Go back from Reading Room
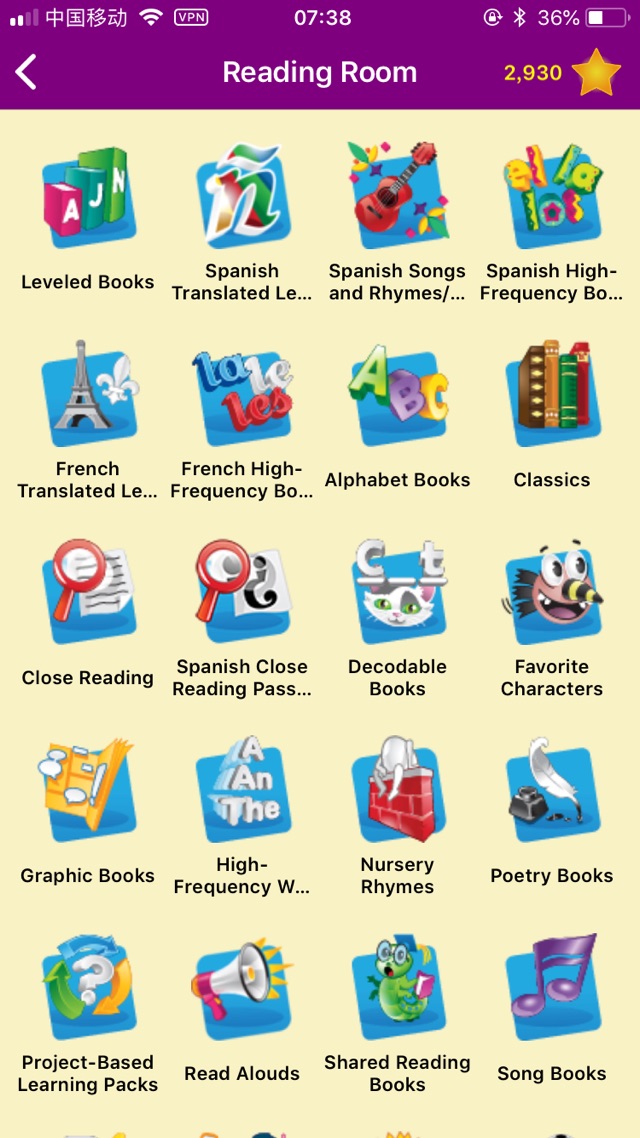Screen dimensions: 640x1138 click(27, 72)
